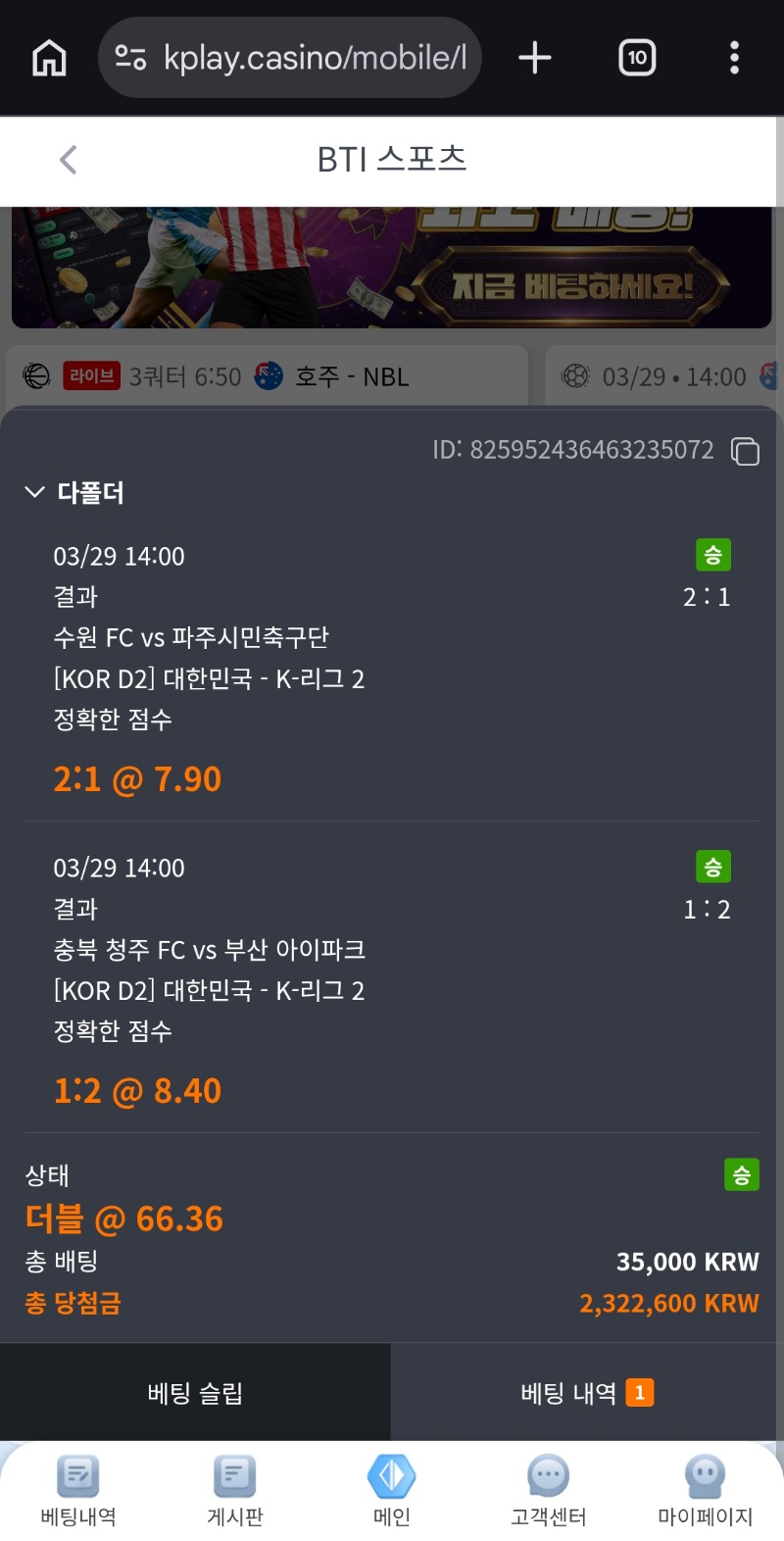Open 마이페이지
This screenshot has width=784, height=1541.
coord(705,1490)
